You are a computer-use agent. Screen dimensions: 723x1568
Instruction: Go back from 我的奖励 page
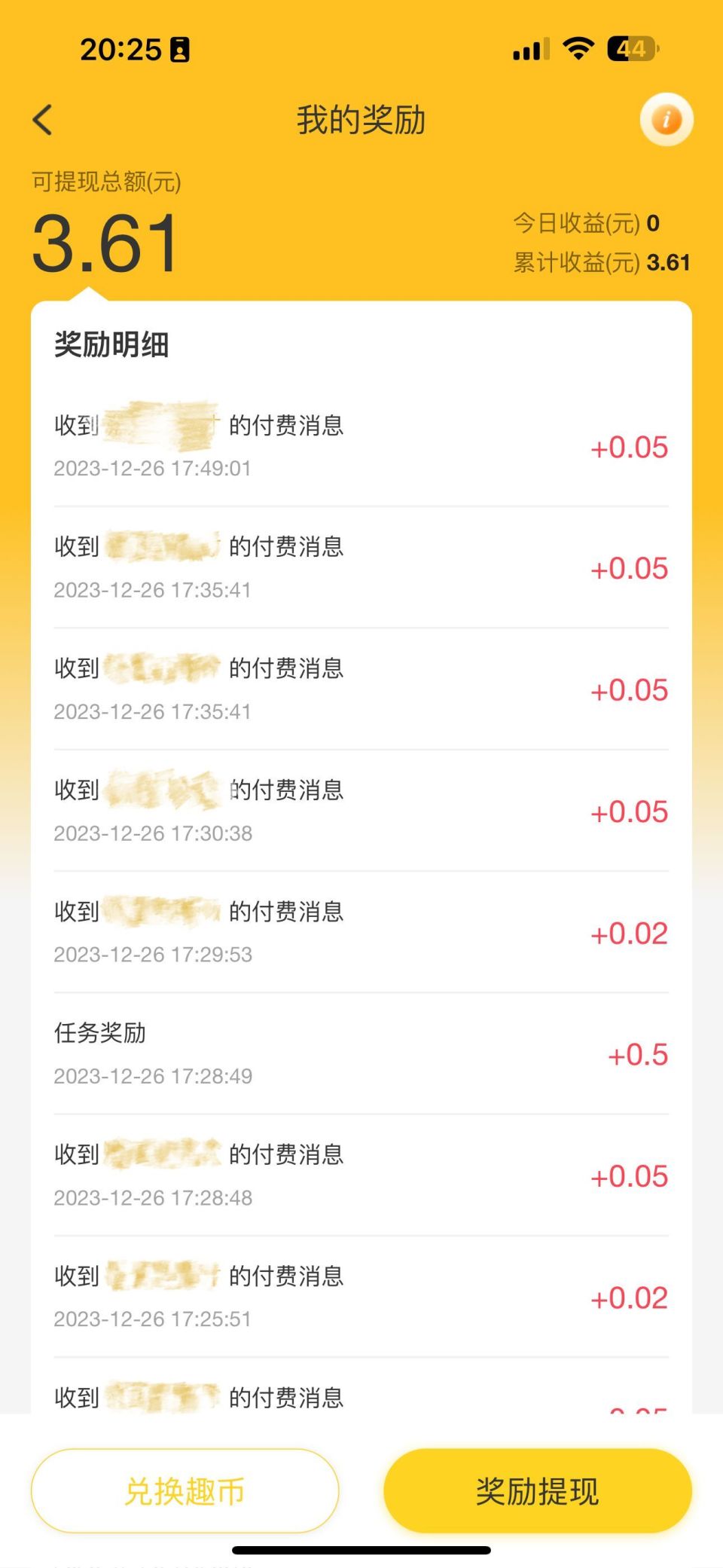point(44,120)
